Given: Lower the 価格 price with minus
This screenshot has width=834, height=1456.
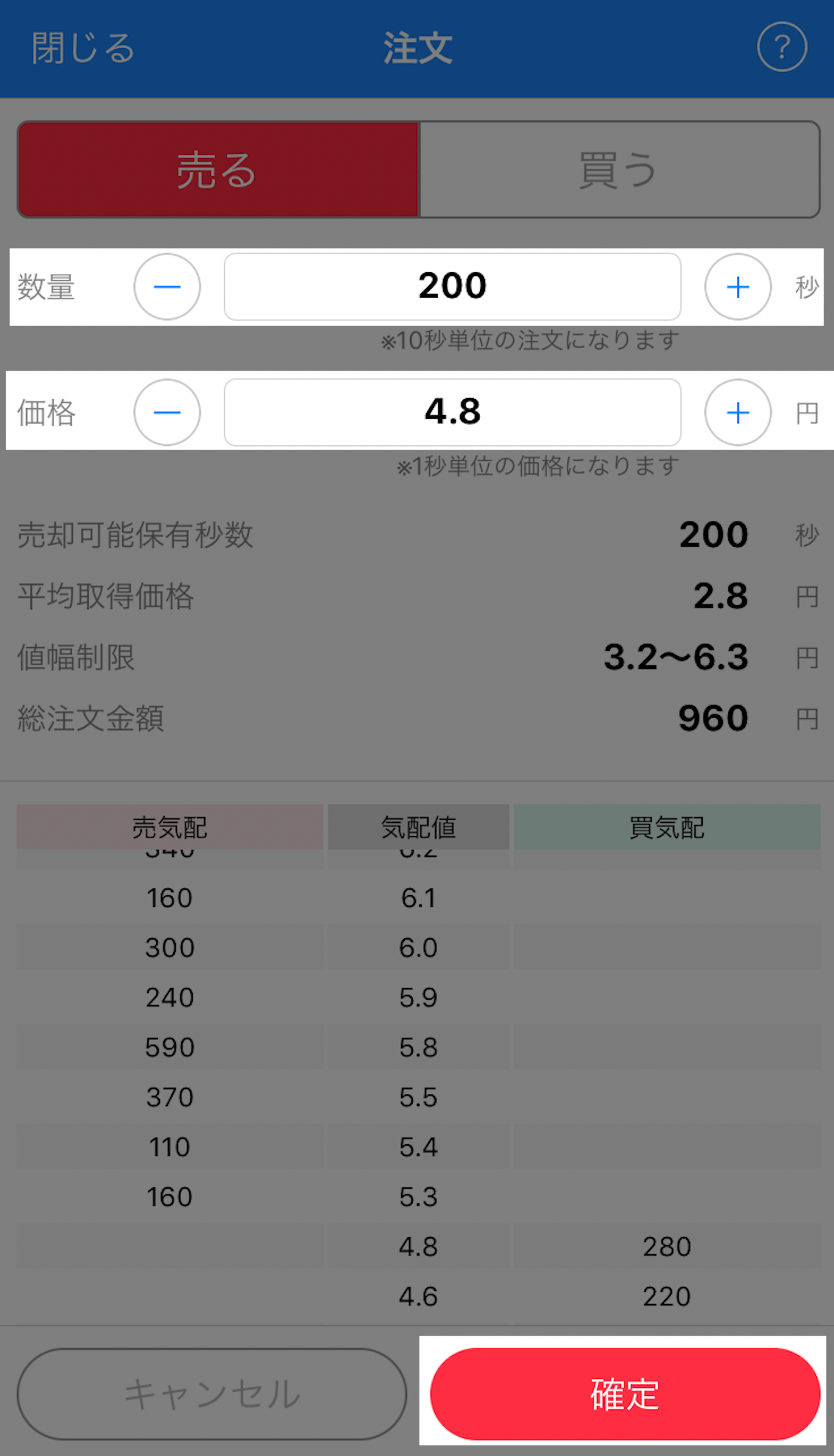Looking at the screenshot, I should (x=167, y=413).
